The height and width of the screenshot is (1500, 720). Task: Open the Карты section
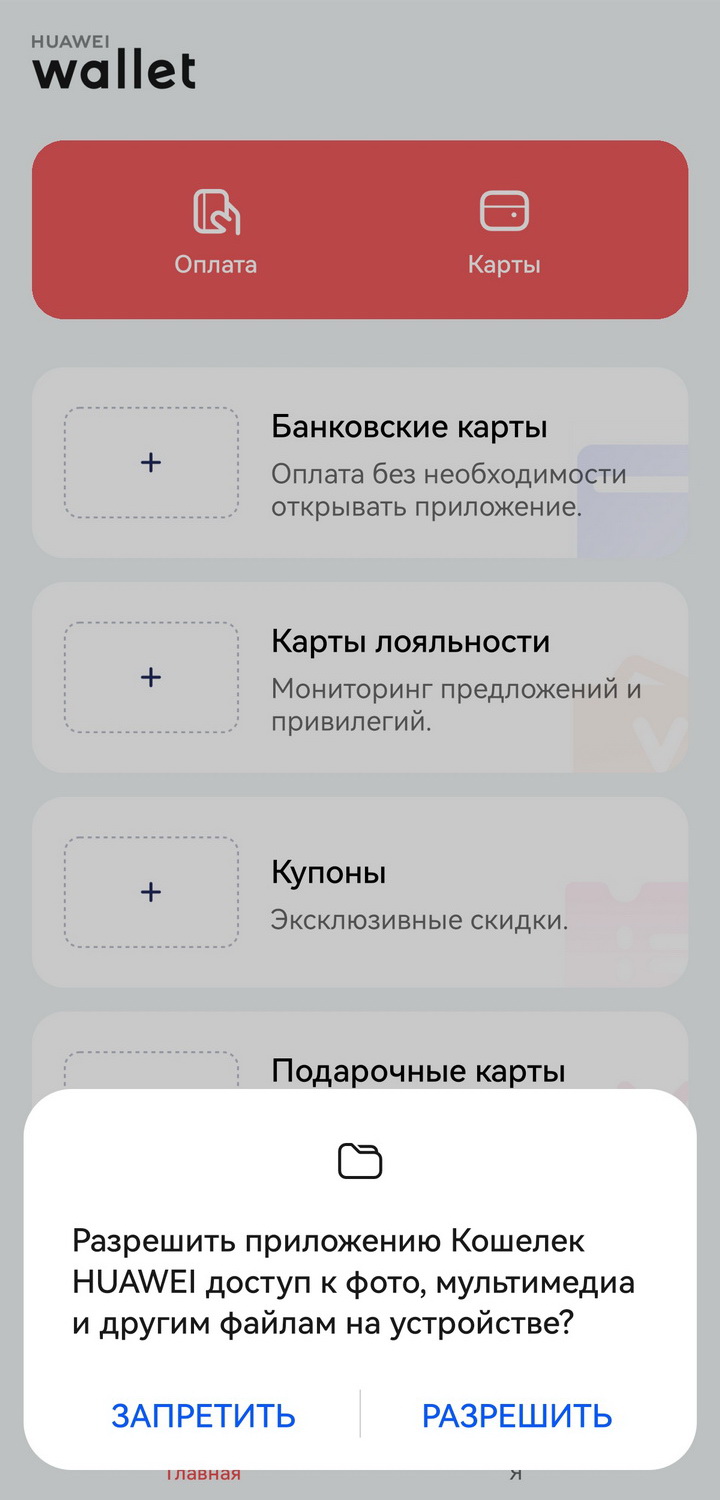504,232
